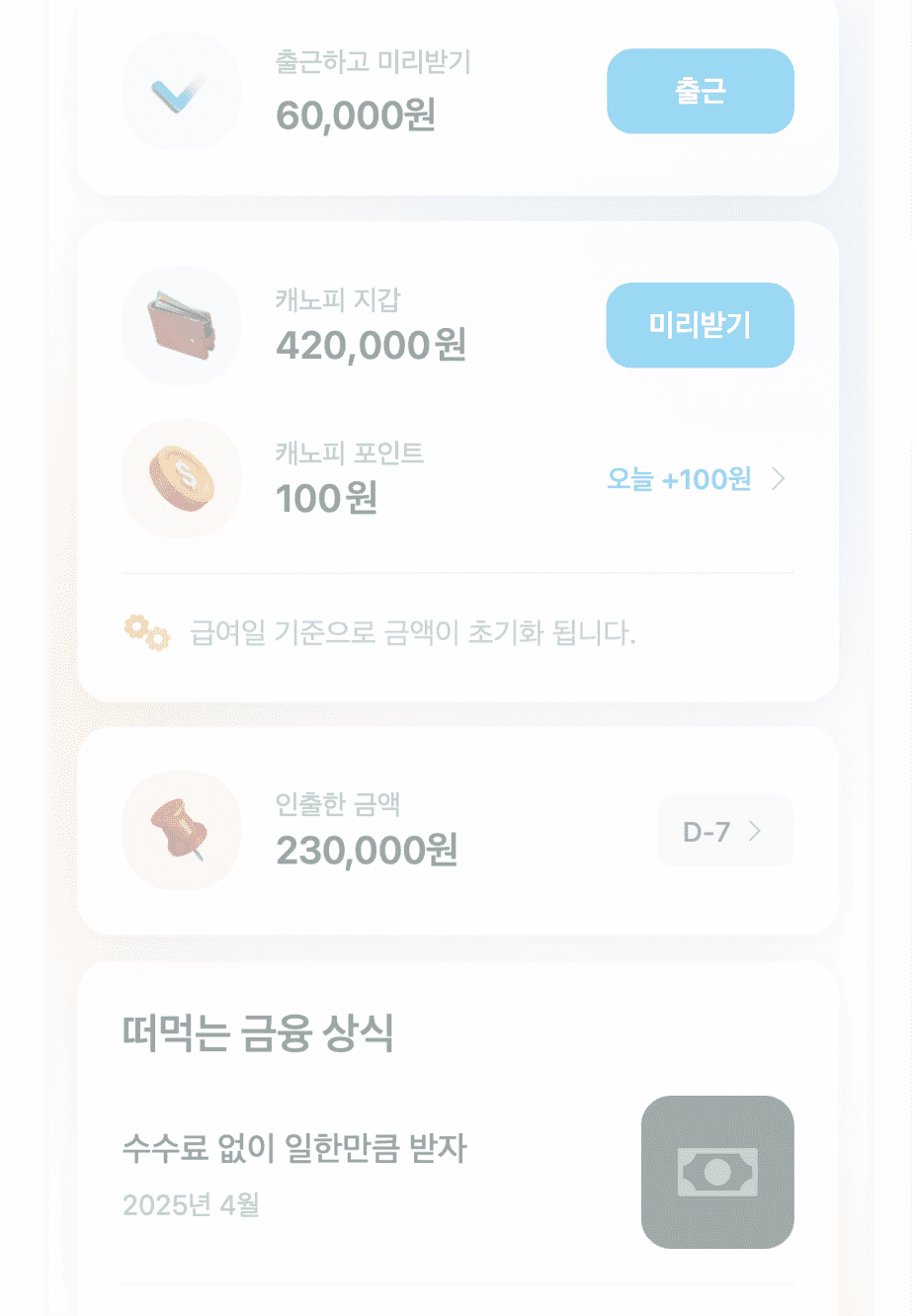The width and height of the screenshot is (917, 1316).
Task: Expand the chevron next to 오늘 +100원
Action: tap(780, 479)
